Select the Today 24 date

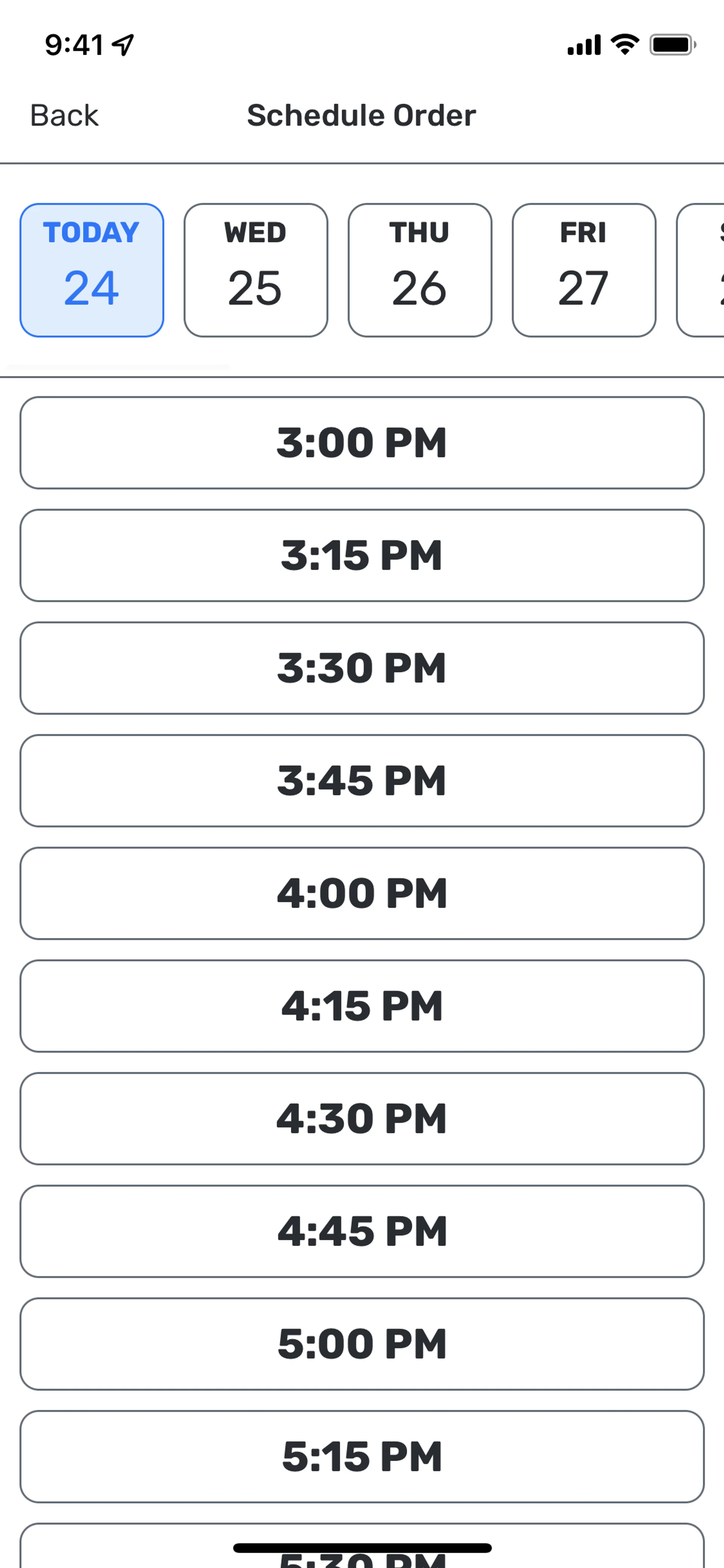92,270
